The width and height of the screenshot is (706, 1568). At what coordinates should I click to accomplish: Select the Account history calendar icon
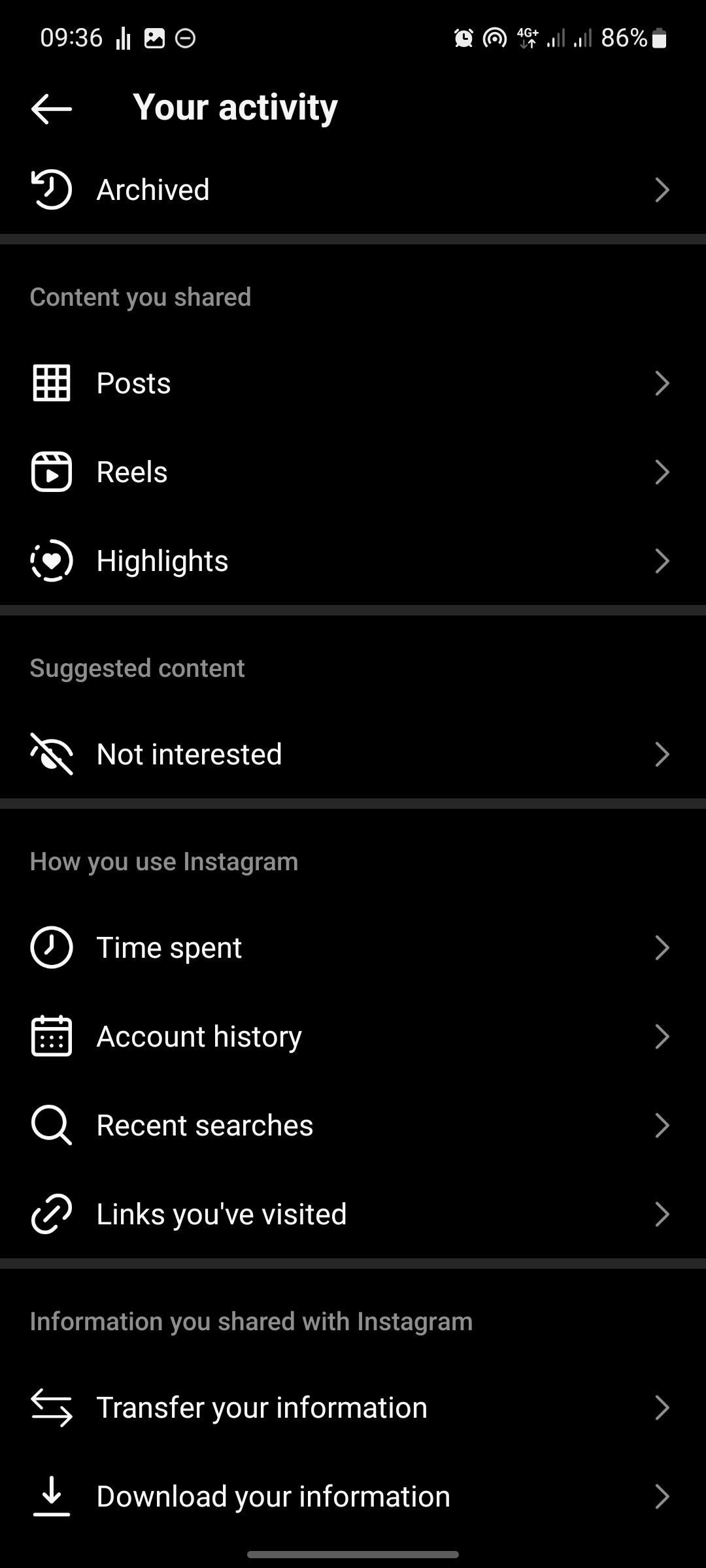[50, 1036]
